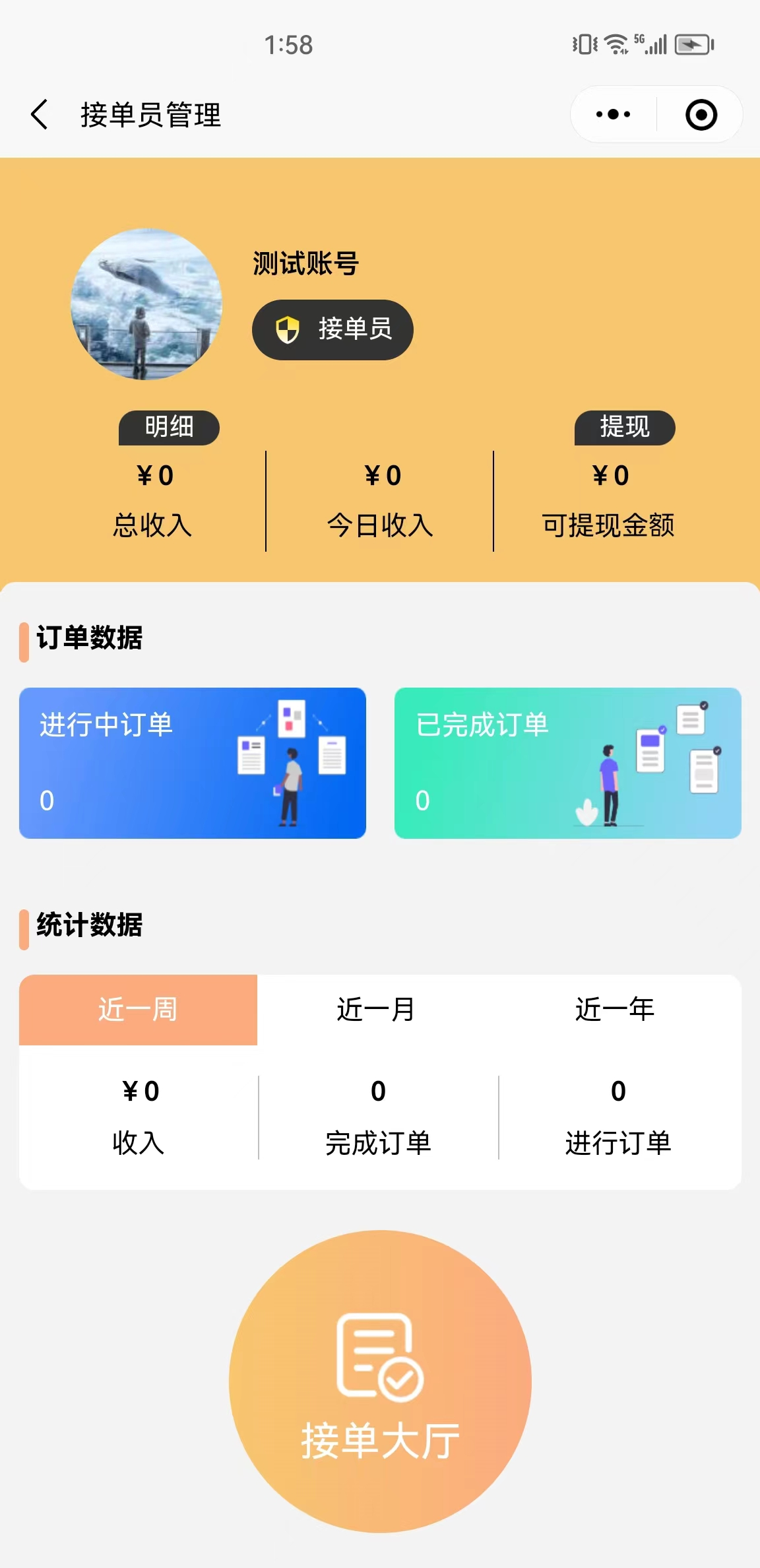Close the mini program via target icon

(701, 115)
